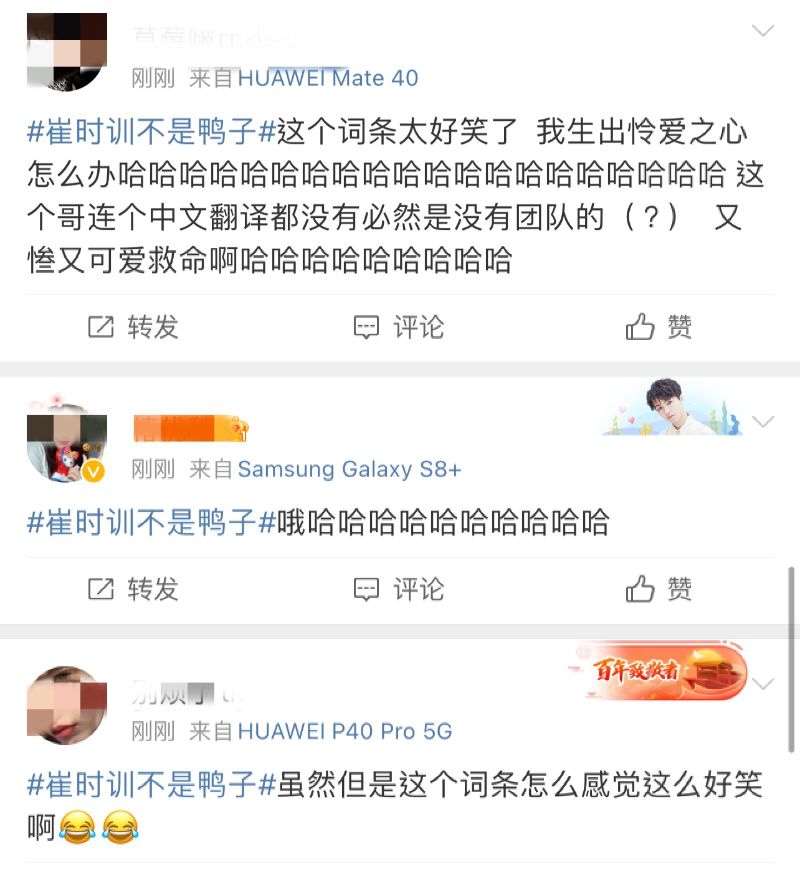Viewport: 800px width, 870px height.
Task: Like the Samsung Galaxy S8+ user's post
Action: [659, 589]
